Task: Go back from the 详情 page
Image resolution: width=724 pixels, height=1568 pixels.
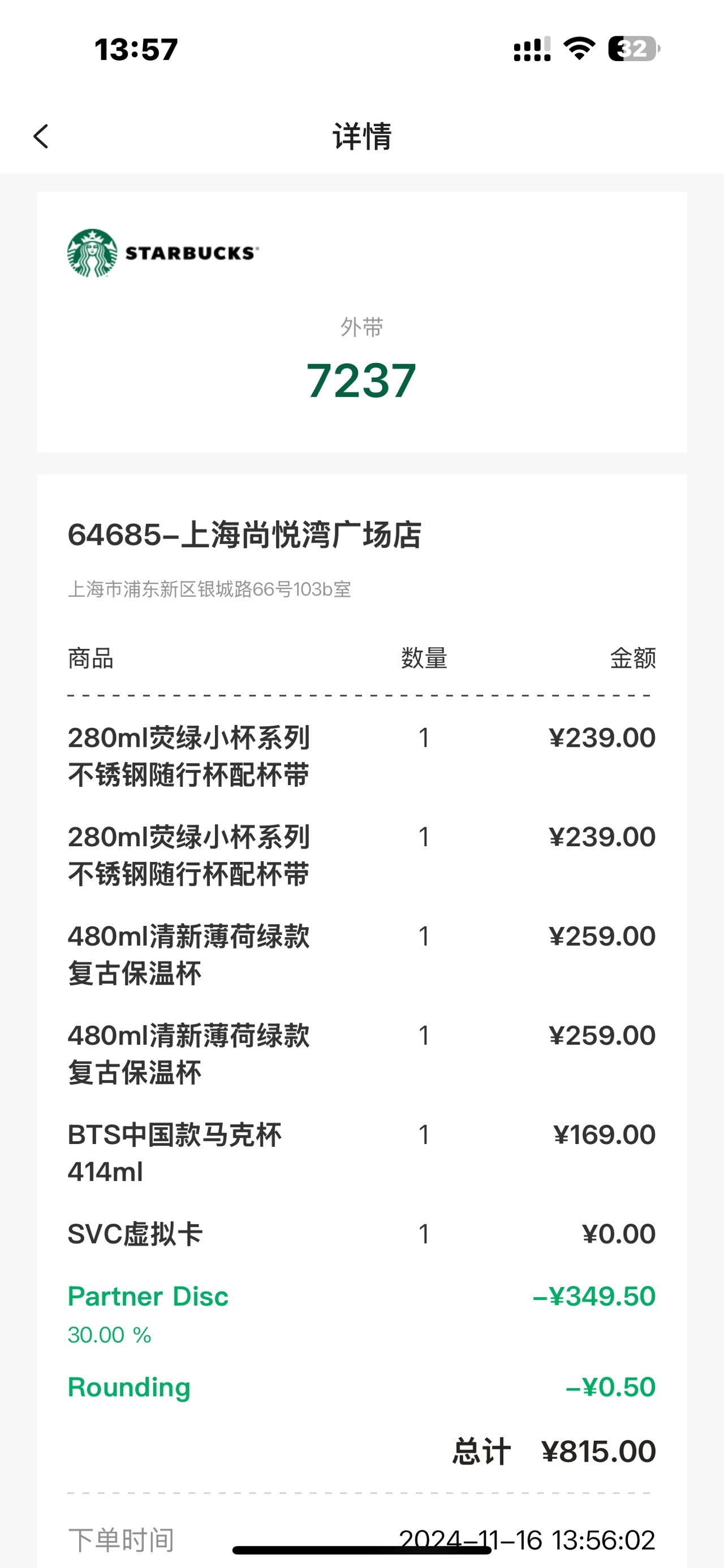Action: pos(41,136)
